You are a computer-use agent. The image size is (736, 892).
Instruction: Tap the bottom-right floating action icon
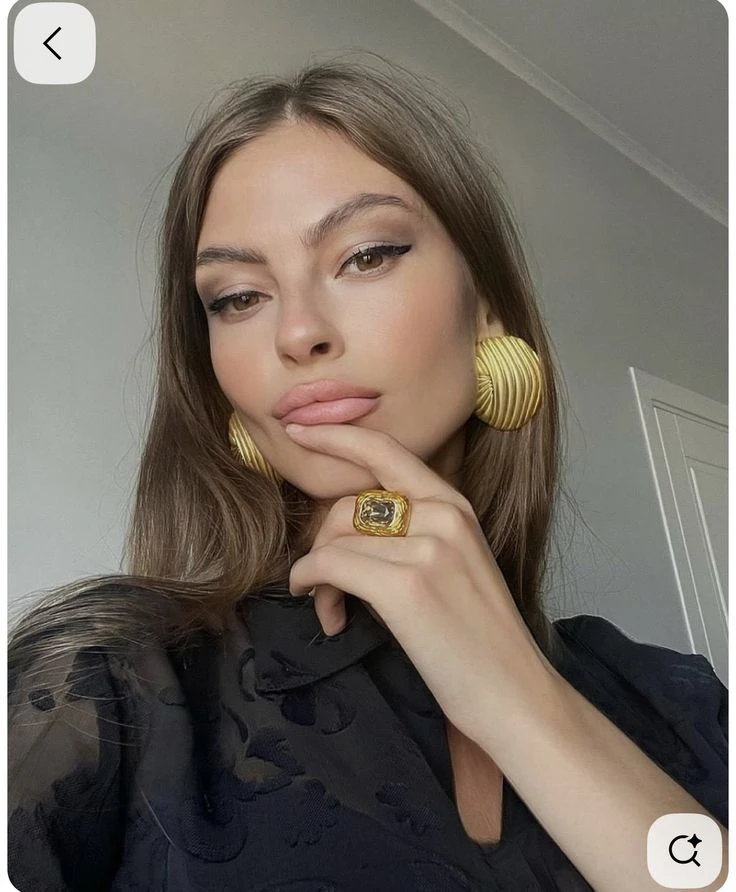tap(686, 849)
